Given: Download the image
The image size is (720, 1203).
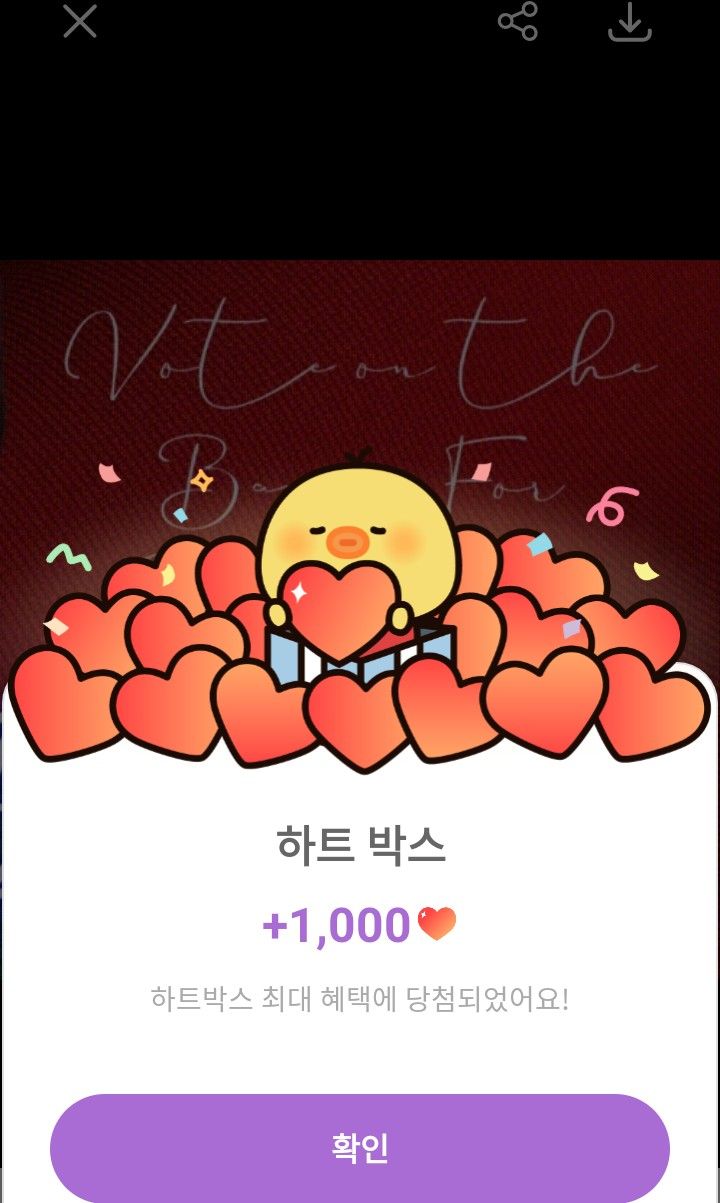Looking at the screenshot, I should [x=630, y=22].
